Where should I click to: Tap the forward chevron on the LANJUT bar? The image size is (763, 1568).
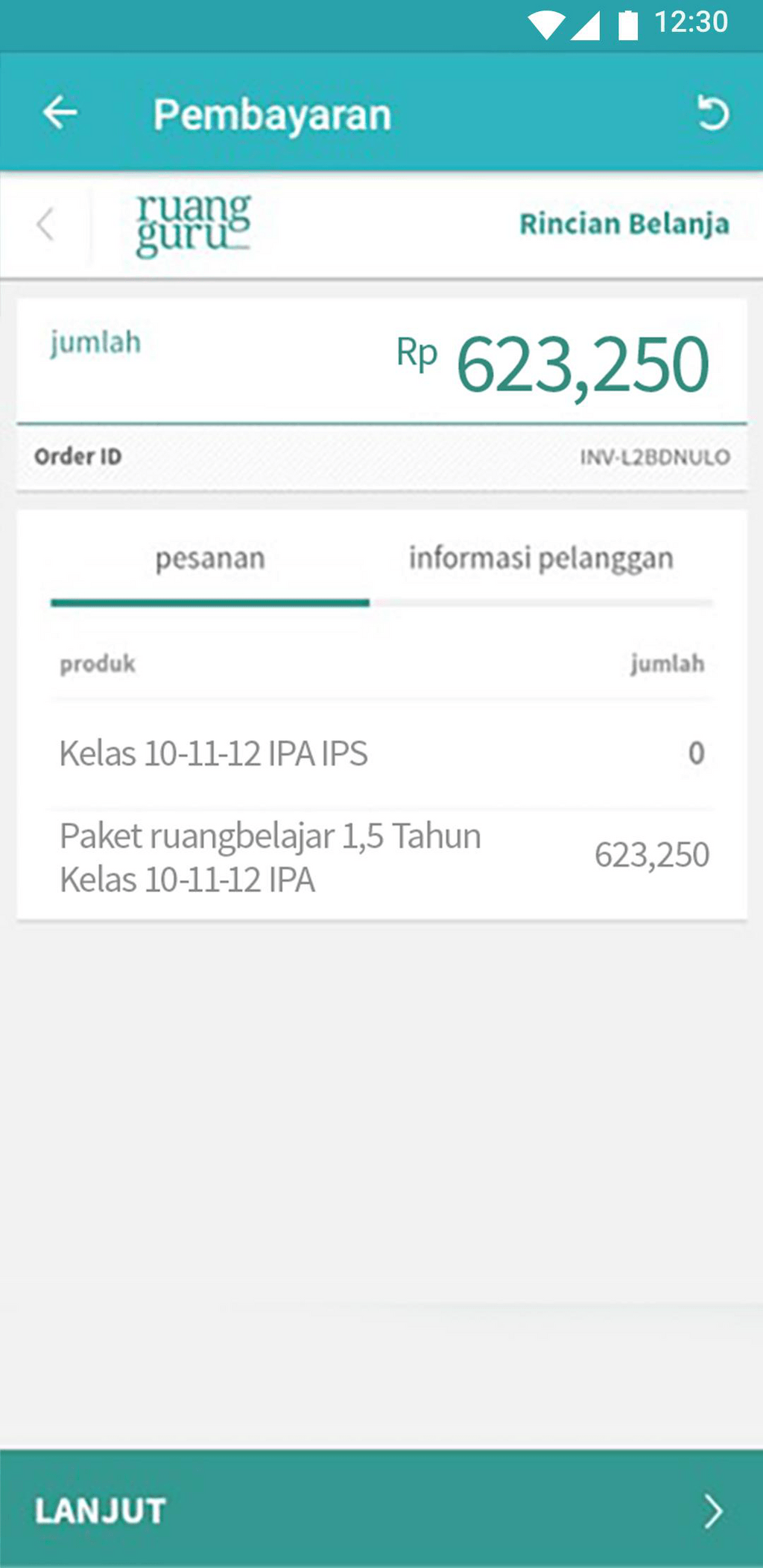(x=713, y=1511)
